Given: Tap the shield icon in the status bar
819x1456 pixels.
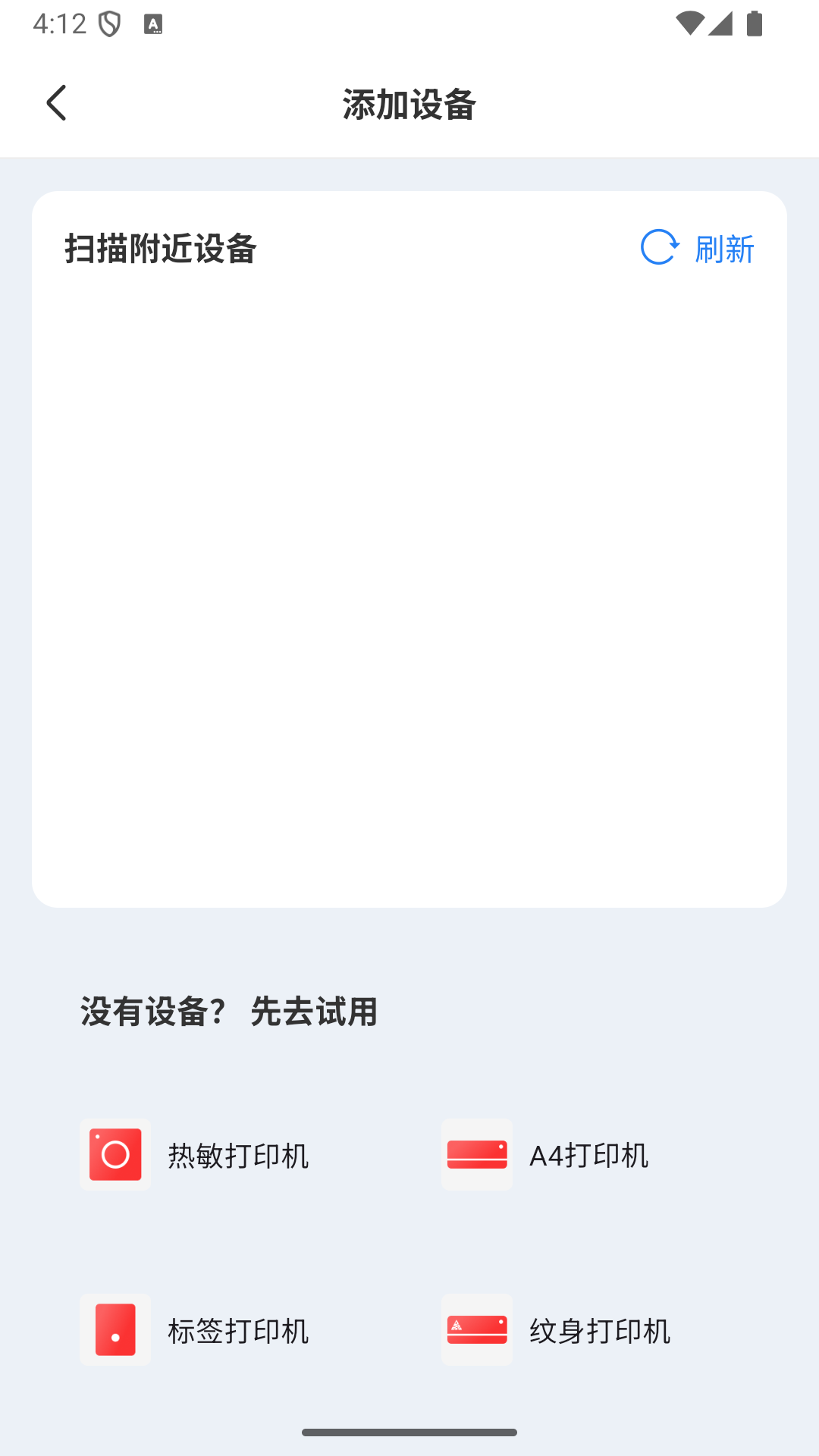Looking at the screenshot, I should (108, 22).
